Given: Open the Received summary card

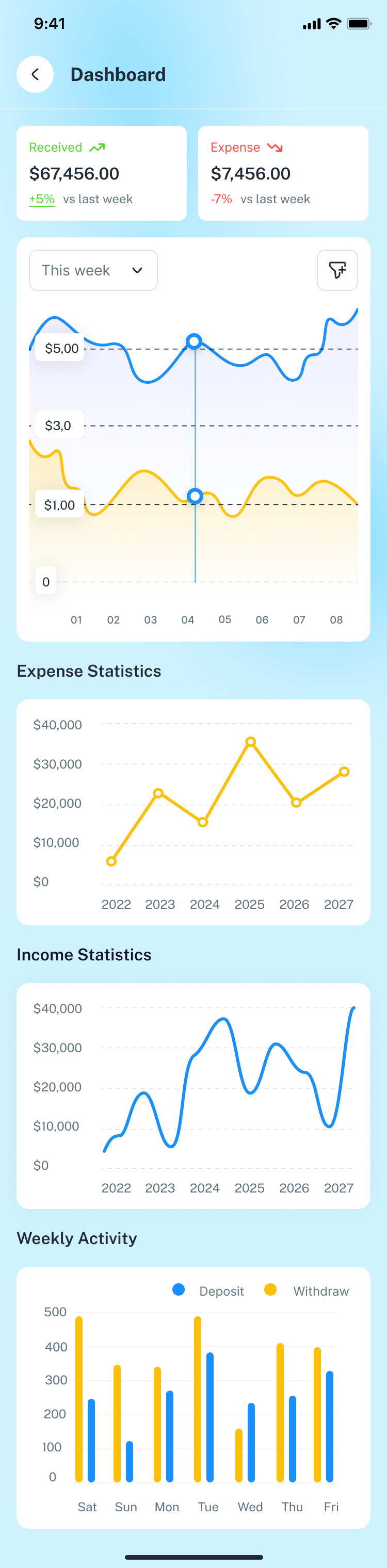Looking at the screenshot, I should [101, 173].
